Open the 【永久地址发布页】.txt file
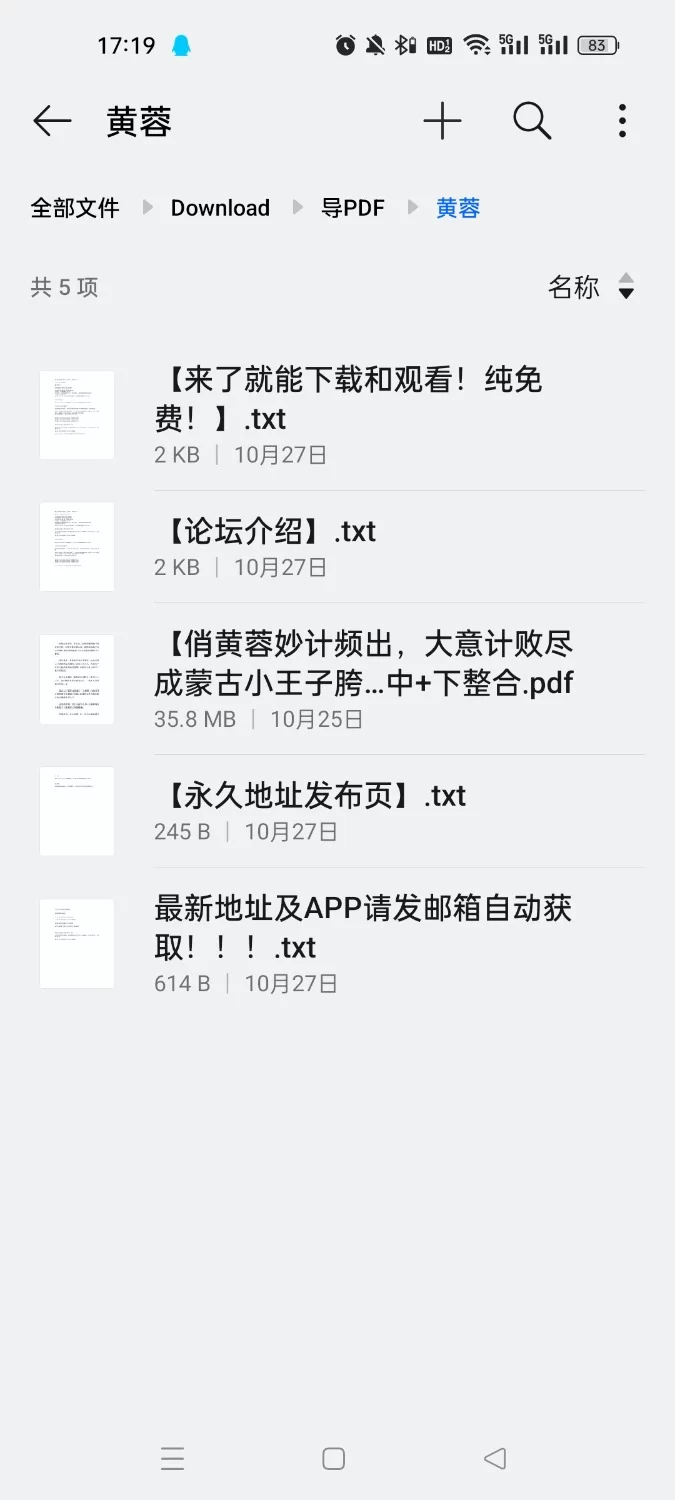This screenshot has width=675, height=1500. (x=350, y=811)
